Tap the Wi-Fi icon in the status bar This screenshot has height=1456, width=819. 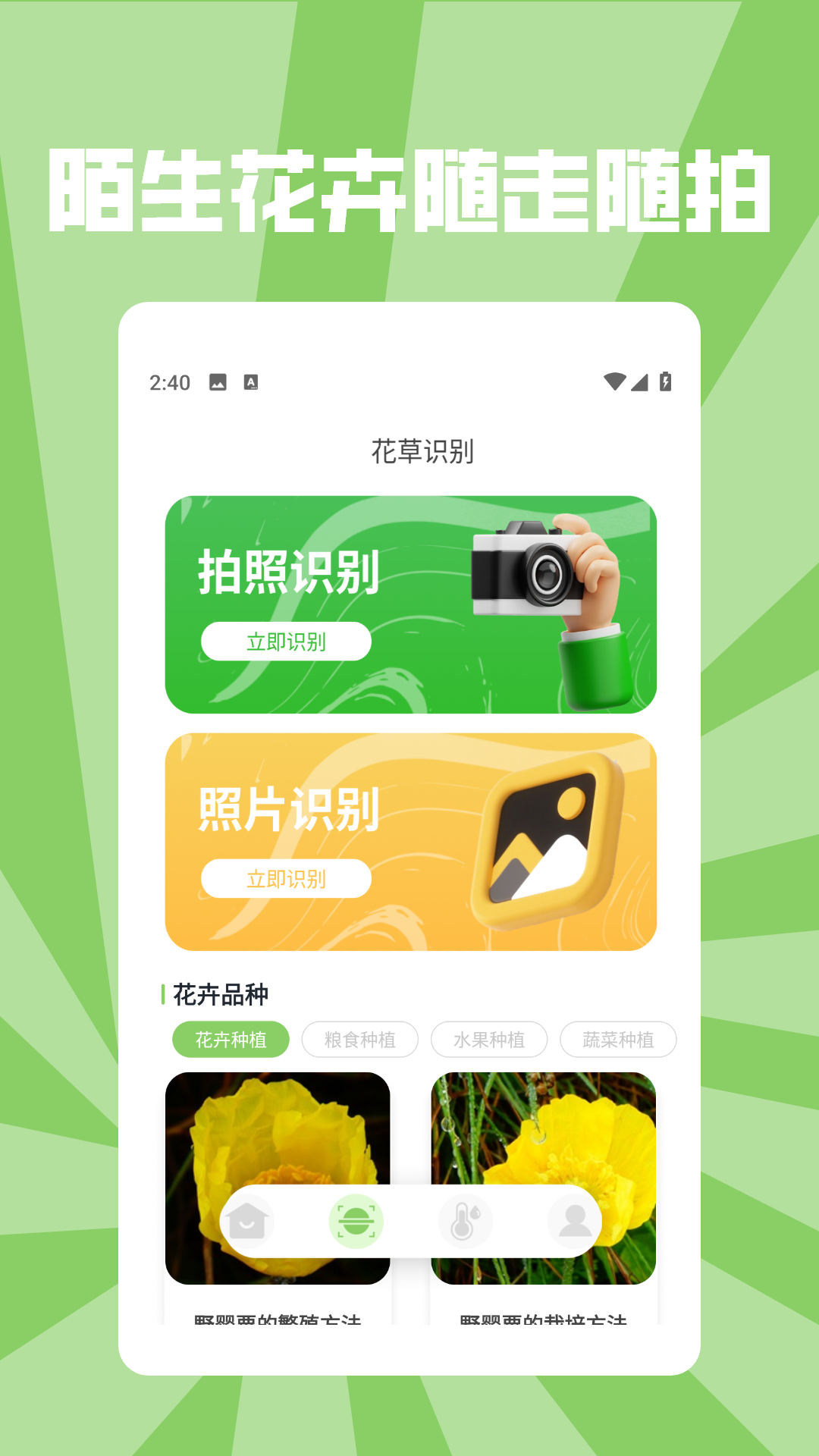tap(614, 383)
